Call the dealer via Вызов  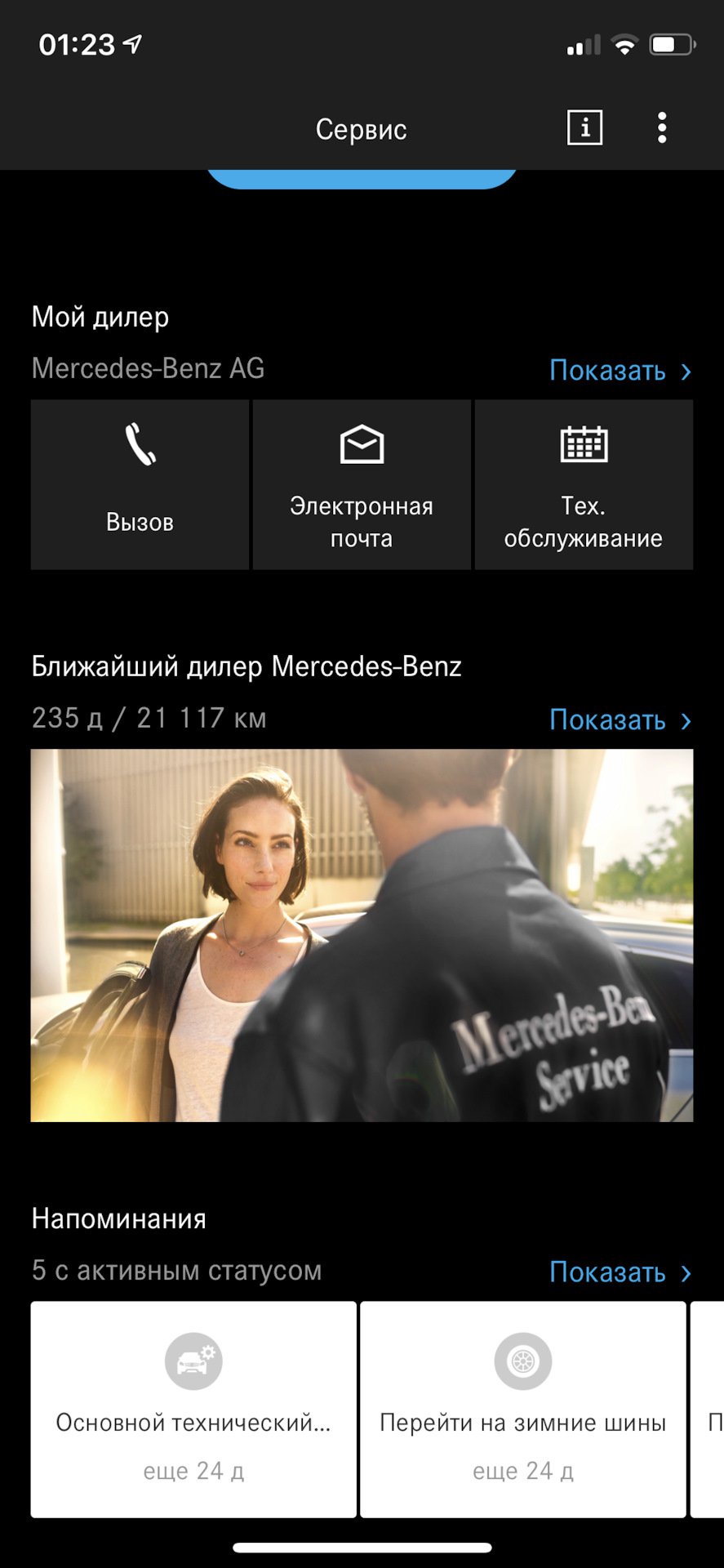pyautogui.click(x=140, y=484)
